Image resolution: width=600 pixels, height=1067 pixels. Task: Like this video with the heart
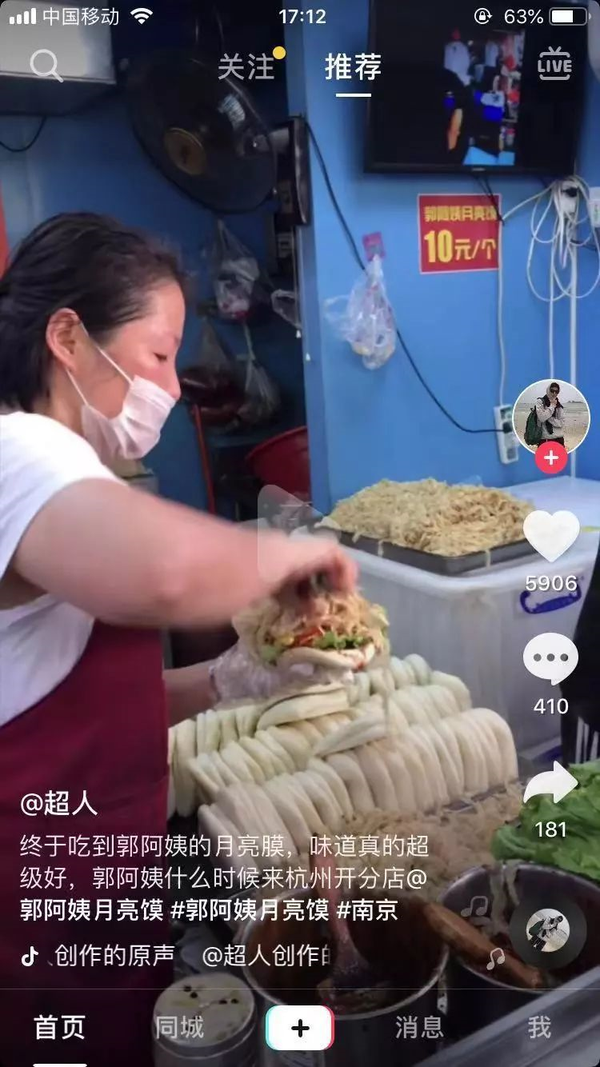coord(551,537)
